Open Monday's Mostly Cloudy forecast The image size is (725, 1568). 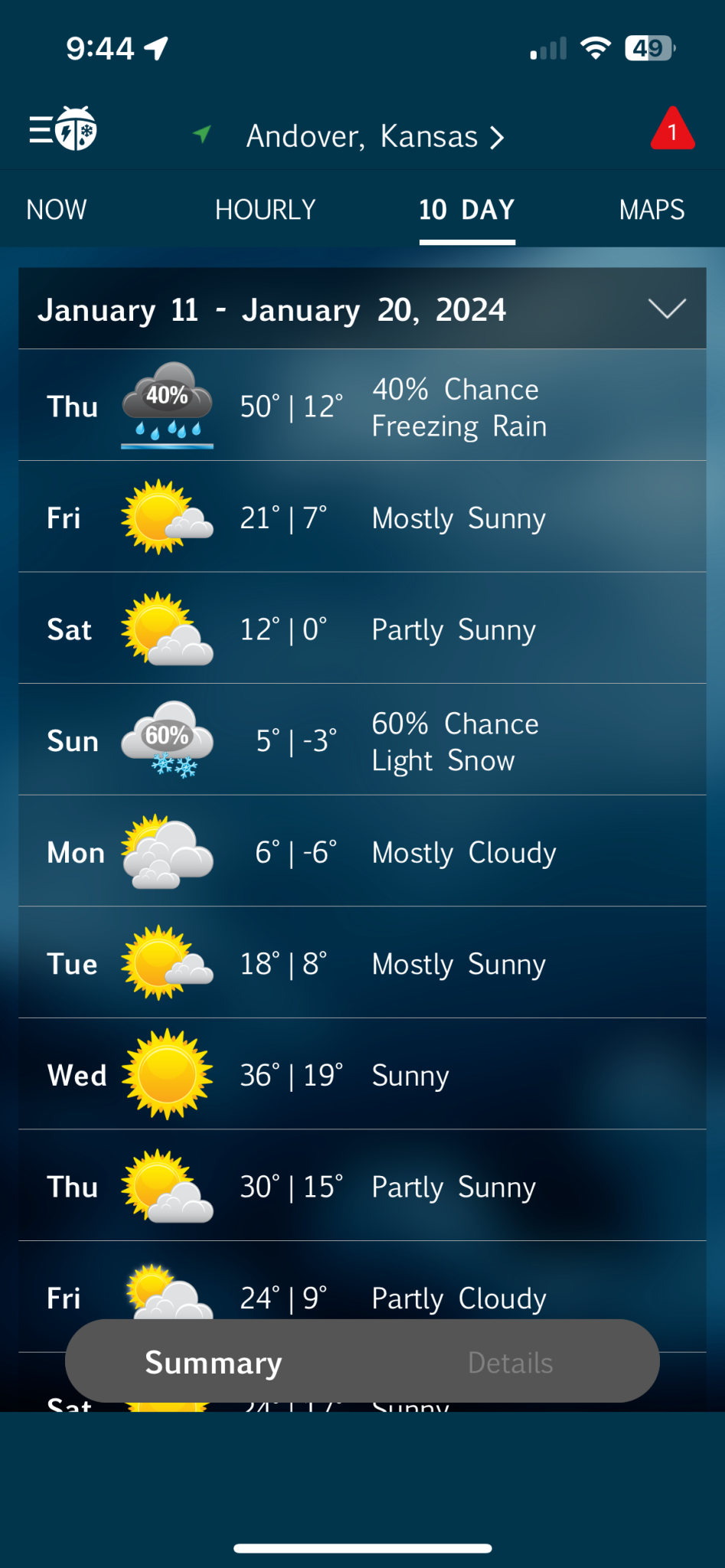tap(362, 851)
